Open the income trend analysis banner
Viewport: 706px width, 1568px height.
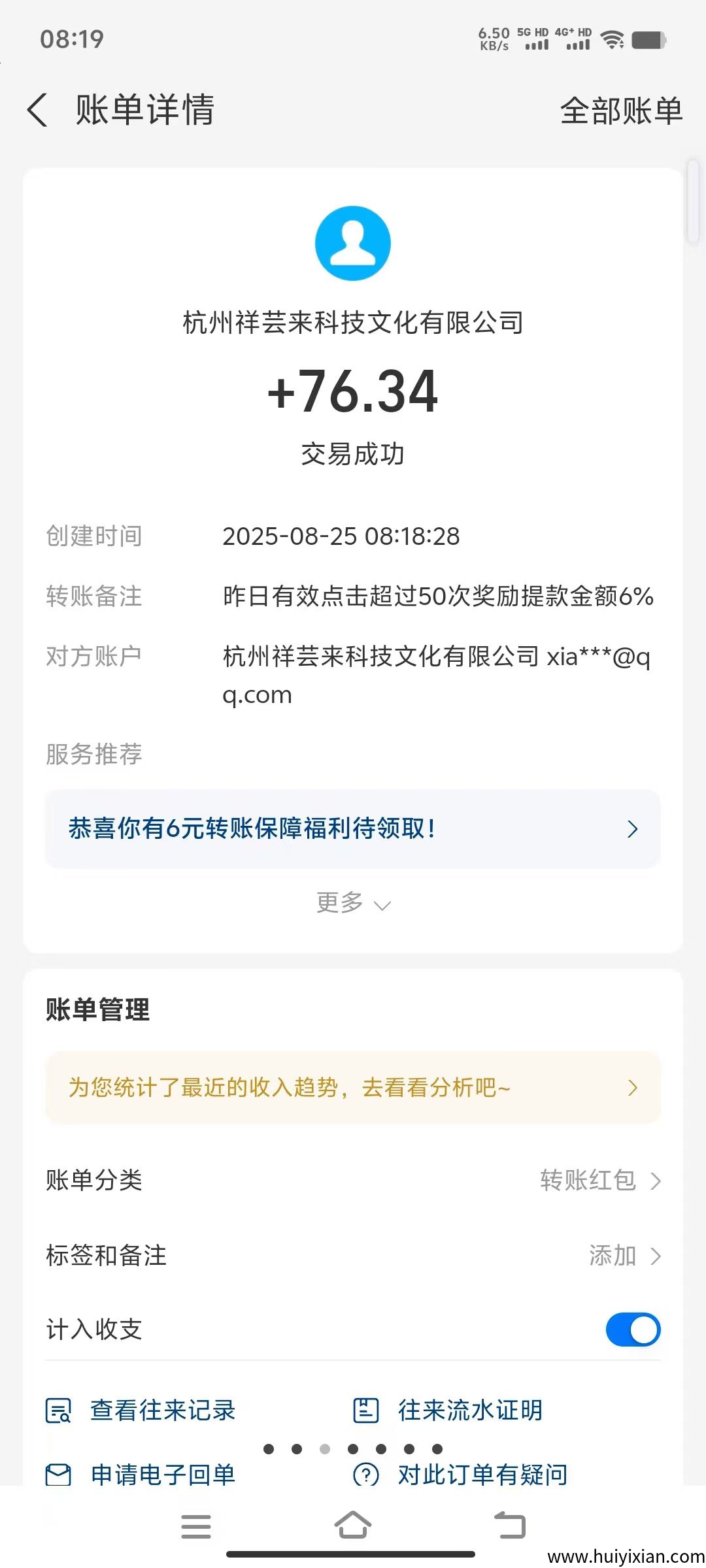tap(353, 1088)
